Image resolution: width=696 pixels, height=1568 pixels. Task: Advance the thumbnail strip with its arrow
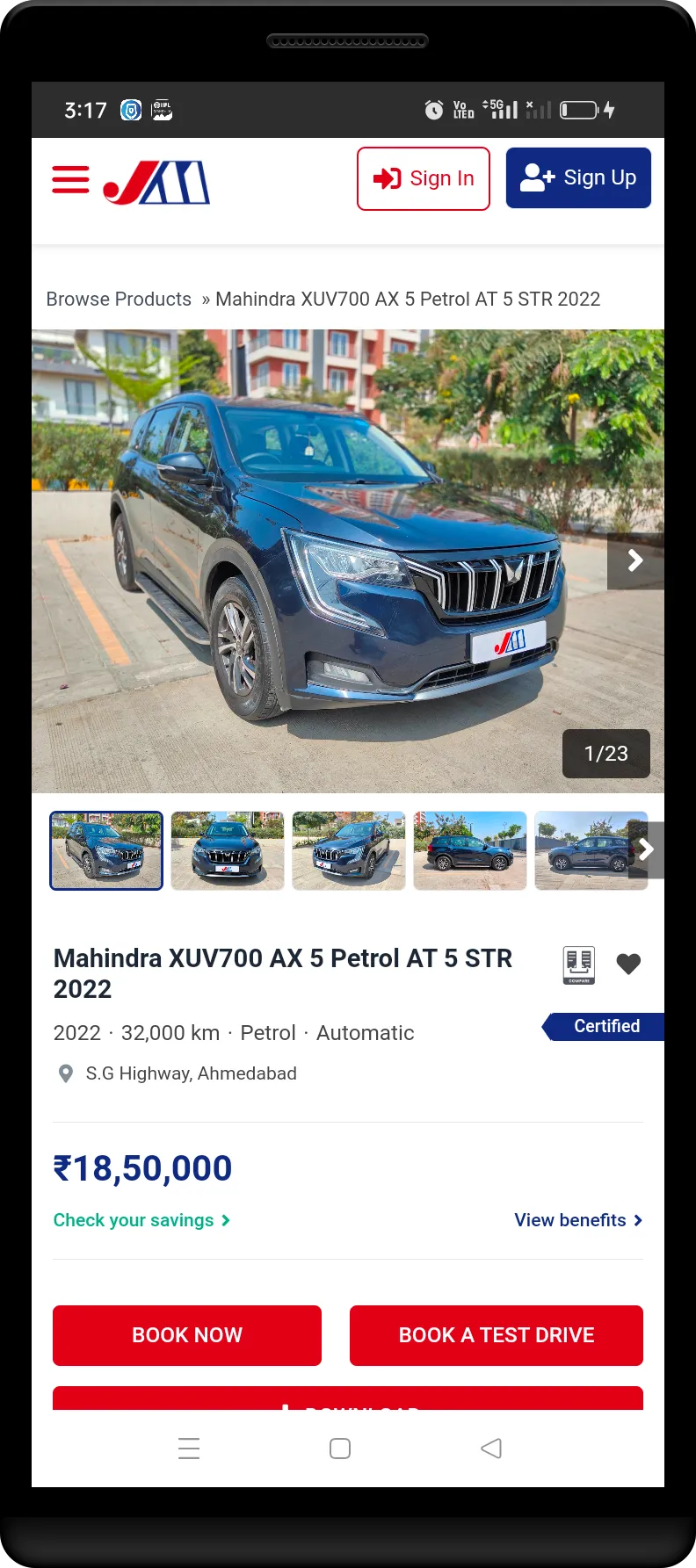pyautogui.click(x=647, y=849)
